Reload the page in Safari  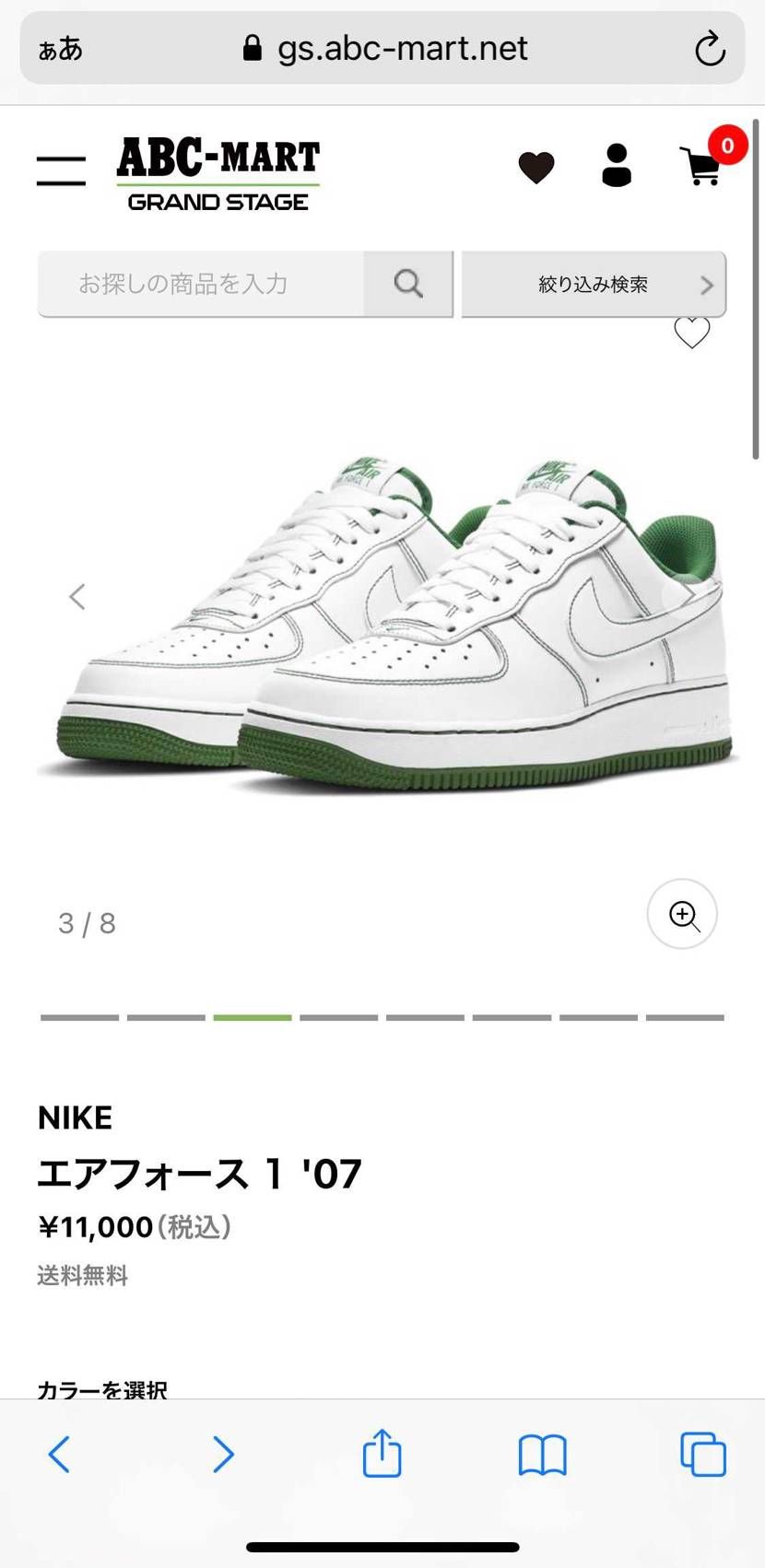pos(710,49)
